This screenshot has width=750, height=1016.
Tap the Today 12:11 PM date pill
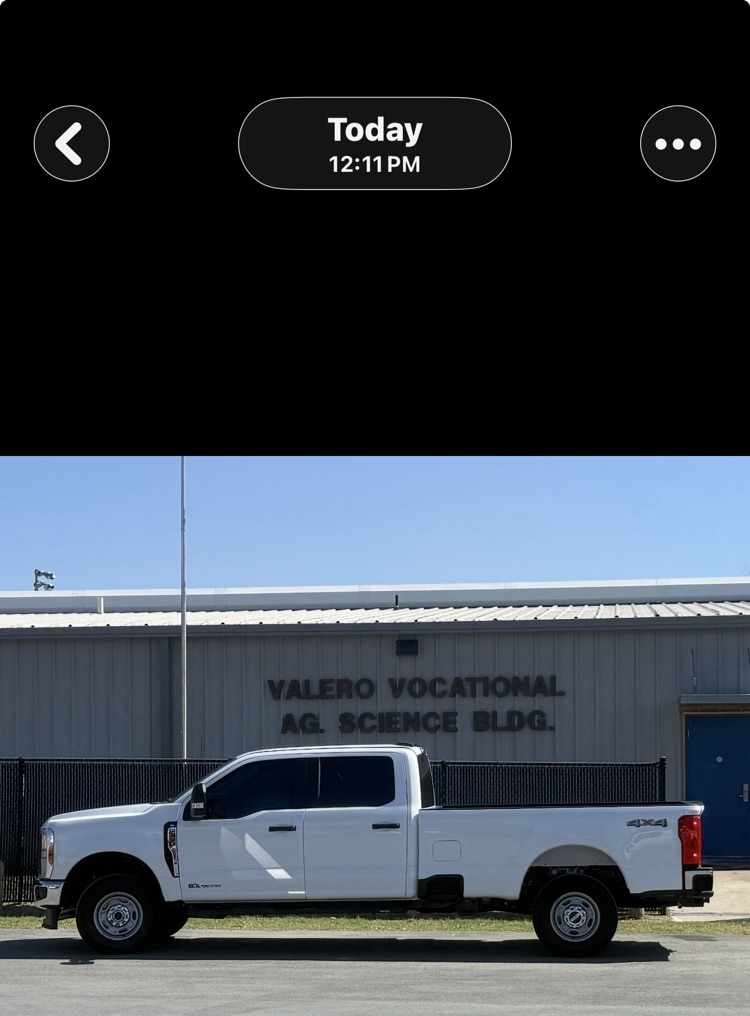tap(374, 143)
